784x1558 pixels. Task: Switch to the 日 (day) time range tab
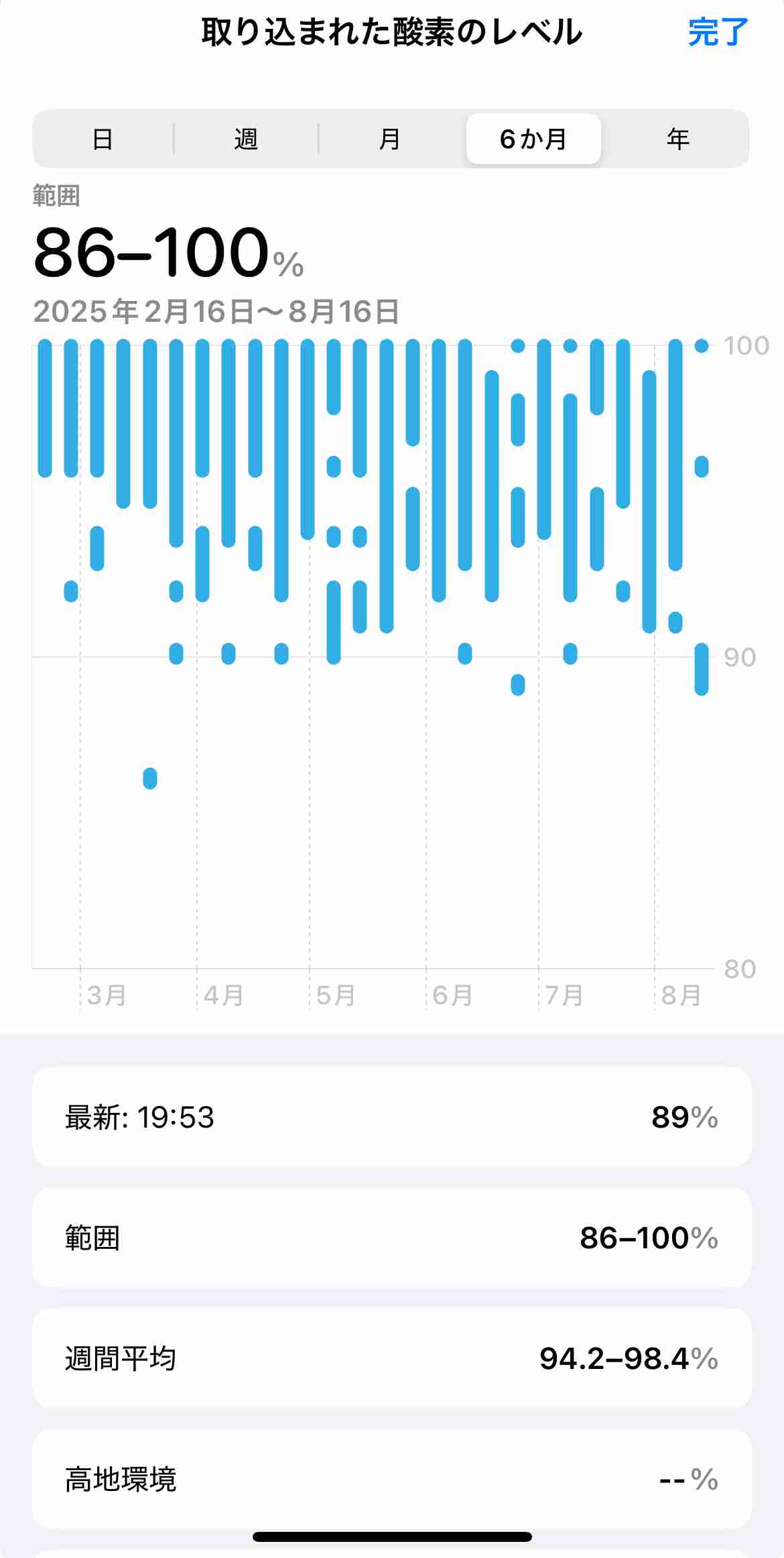103,139
